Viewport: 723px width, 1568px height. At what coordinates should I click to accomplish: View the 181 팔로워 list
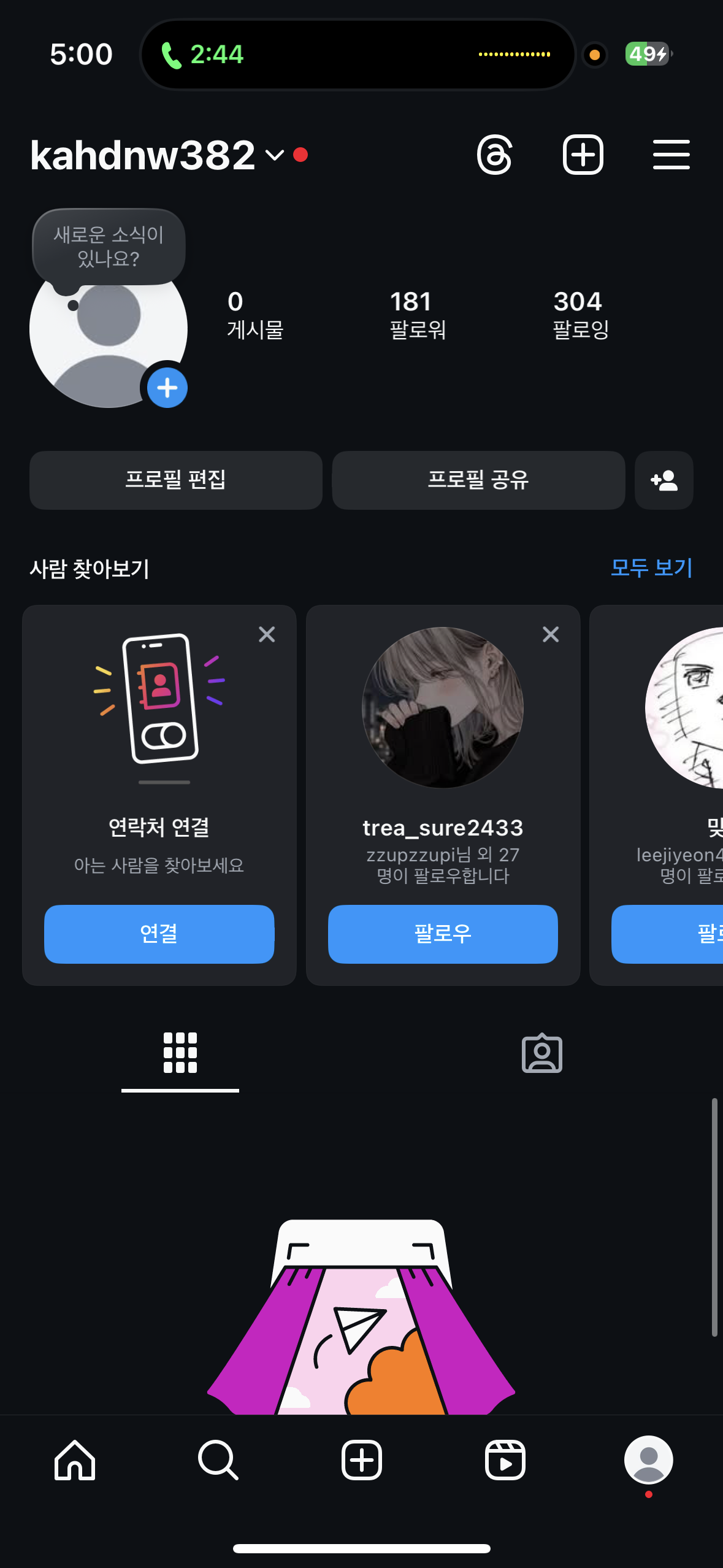[x=418, y=315]
